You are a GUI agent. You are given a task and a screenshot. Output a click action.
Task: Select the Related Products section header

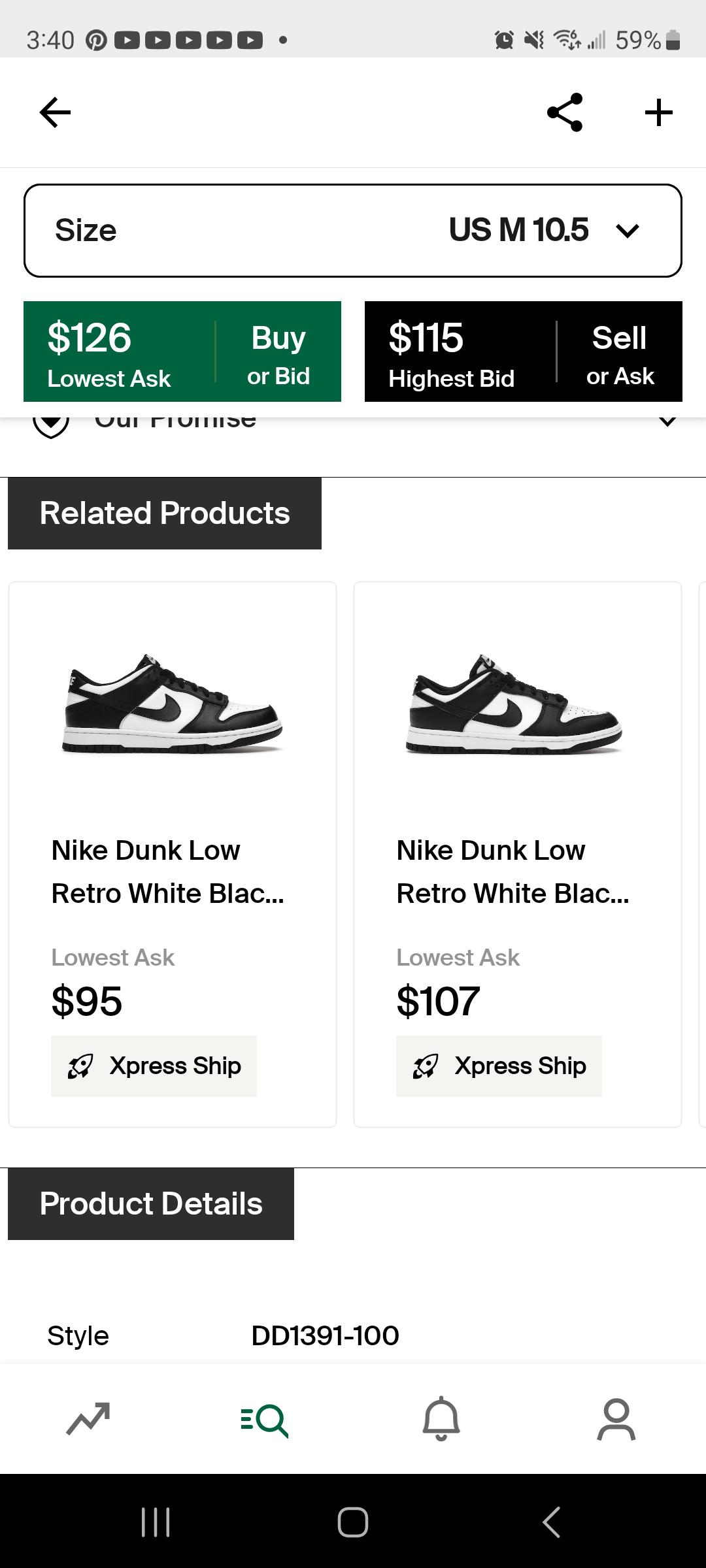[x=165, y=512]
